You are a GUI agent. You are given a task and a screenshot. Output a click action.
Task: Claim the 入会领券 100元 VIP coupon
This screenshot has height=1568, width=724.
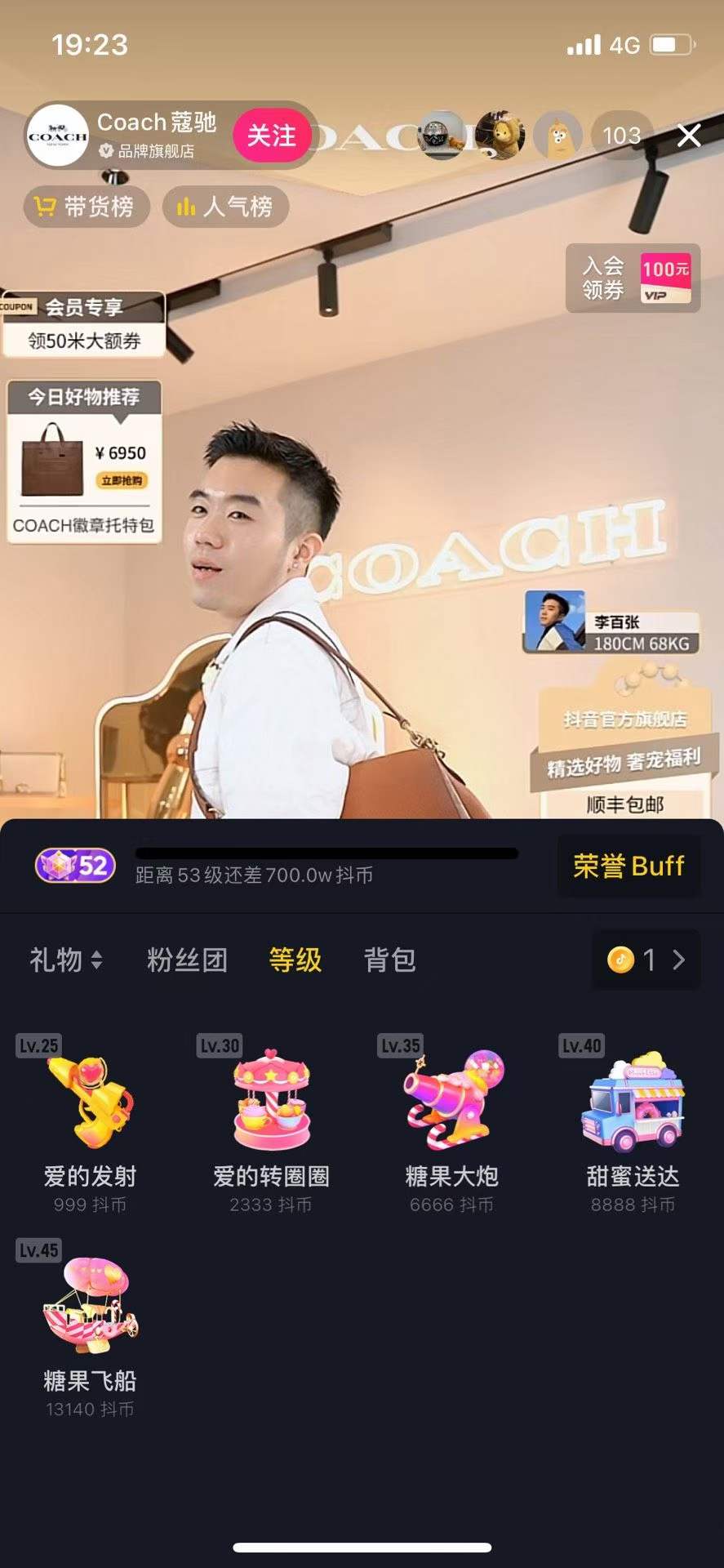pos(633,278)
